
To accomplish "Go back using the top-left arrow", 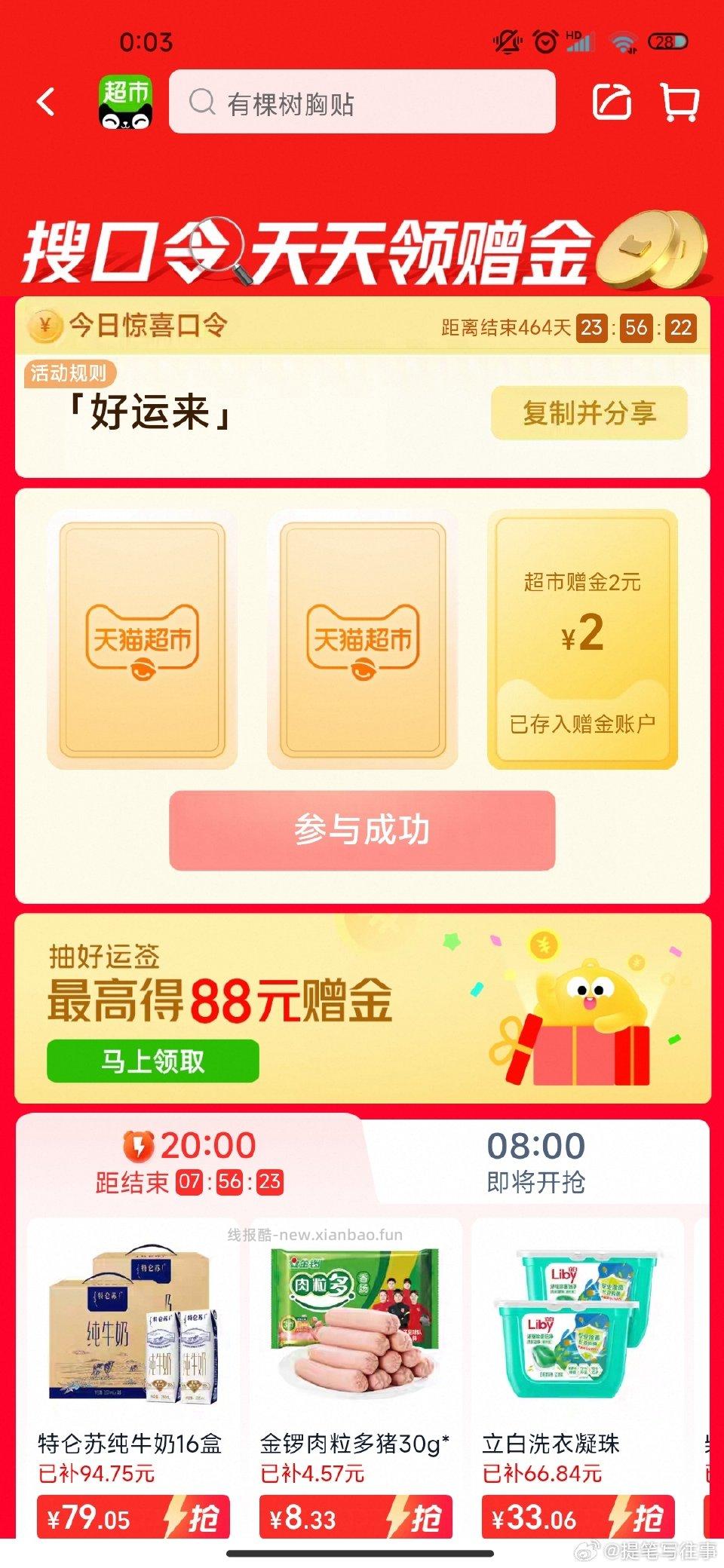I will coord(47,102).
